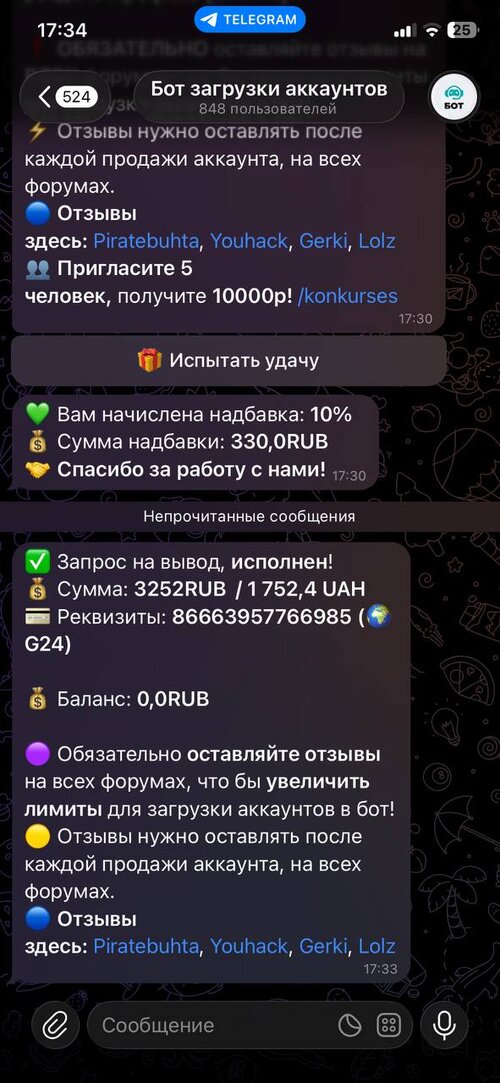Open Piratebuhta link in the 17:33 message

(147, 946)
